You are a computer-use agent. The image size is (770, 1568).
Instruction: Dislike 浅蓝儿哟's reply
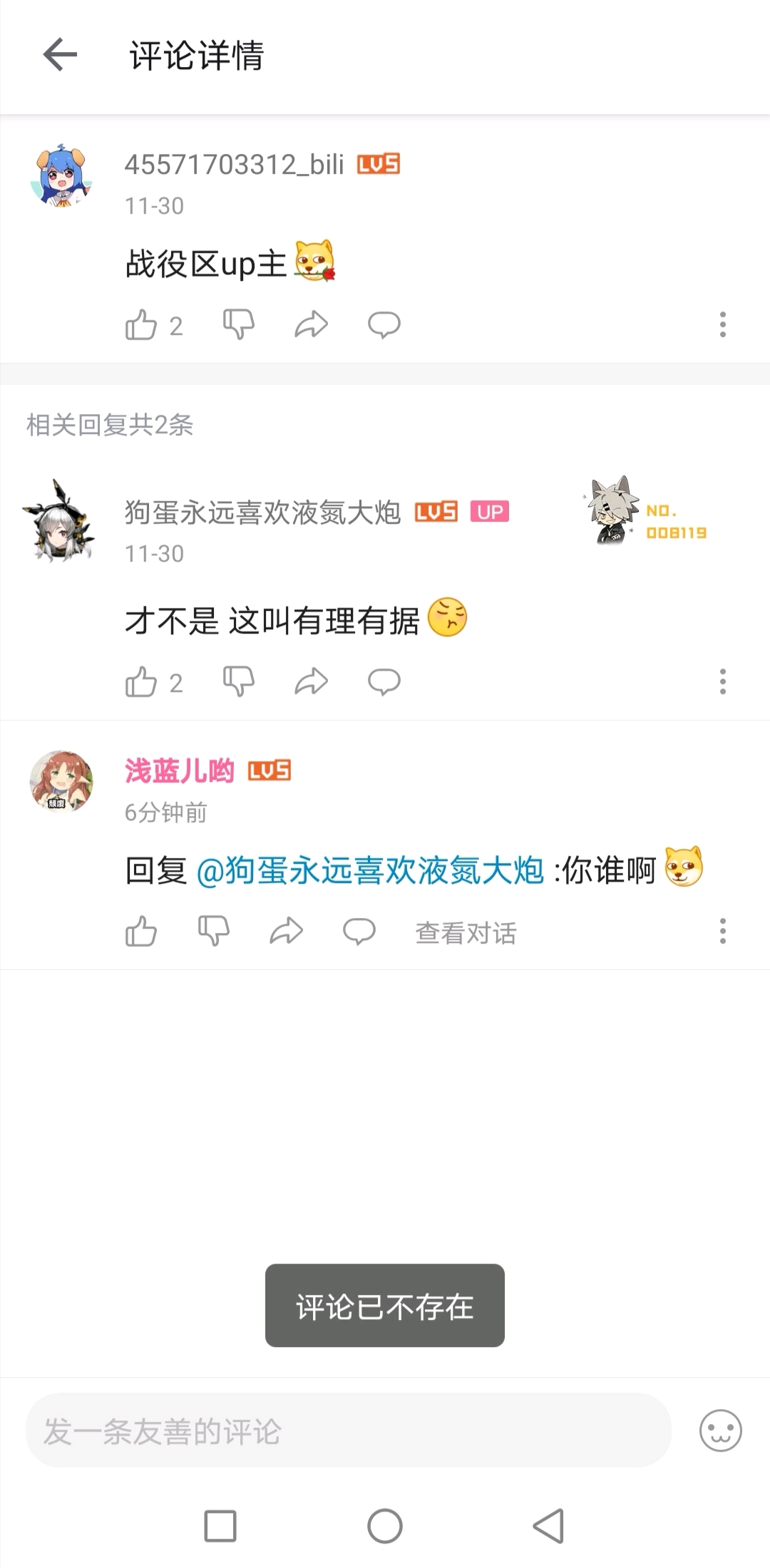[213, 932]
